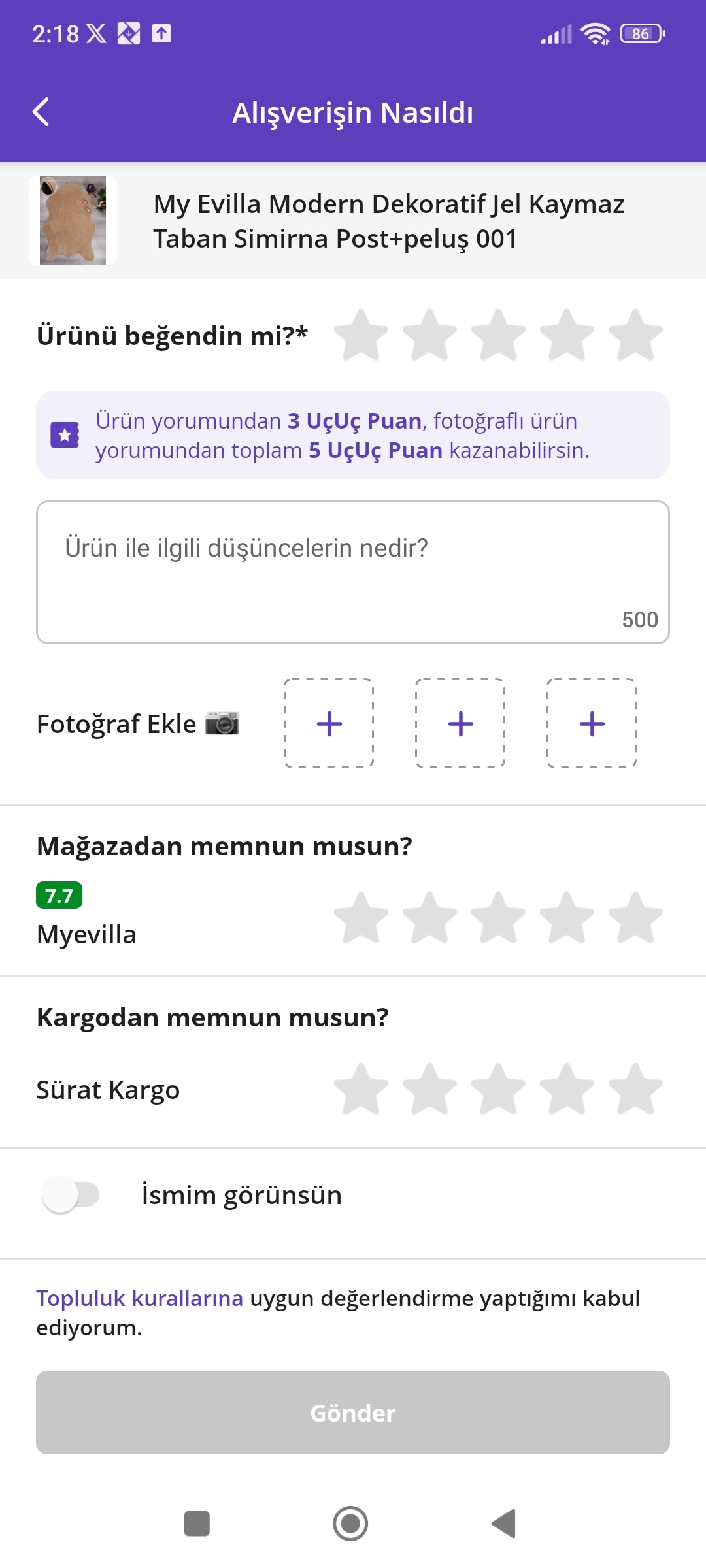Rate Myevilla store five stars
The height and width of the screenshot is (1568, 706).
635,918
